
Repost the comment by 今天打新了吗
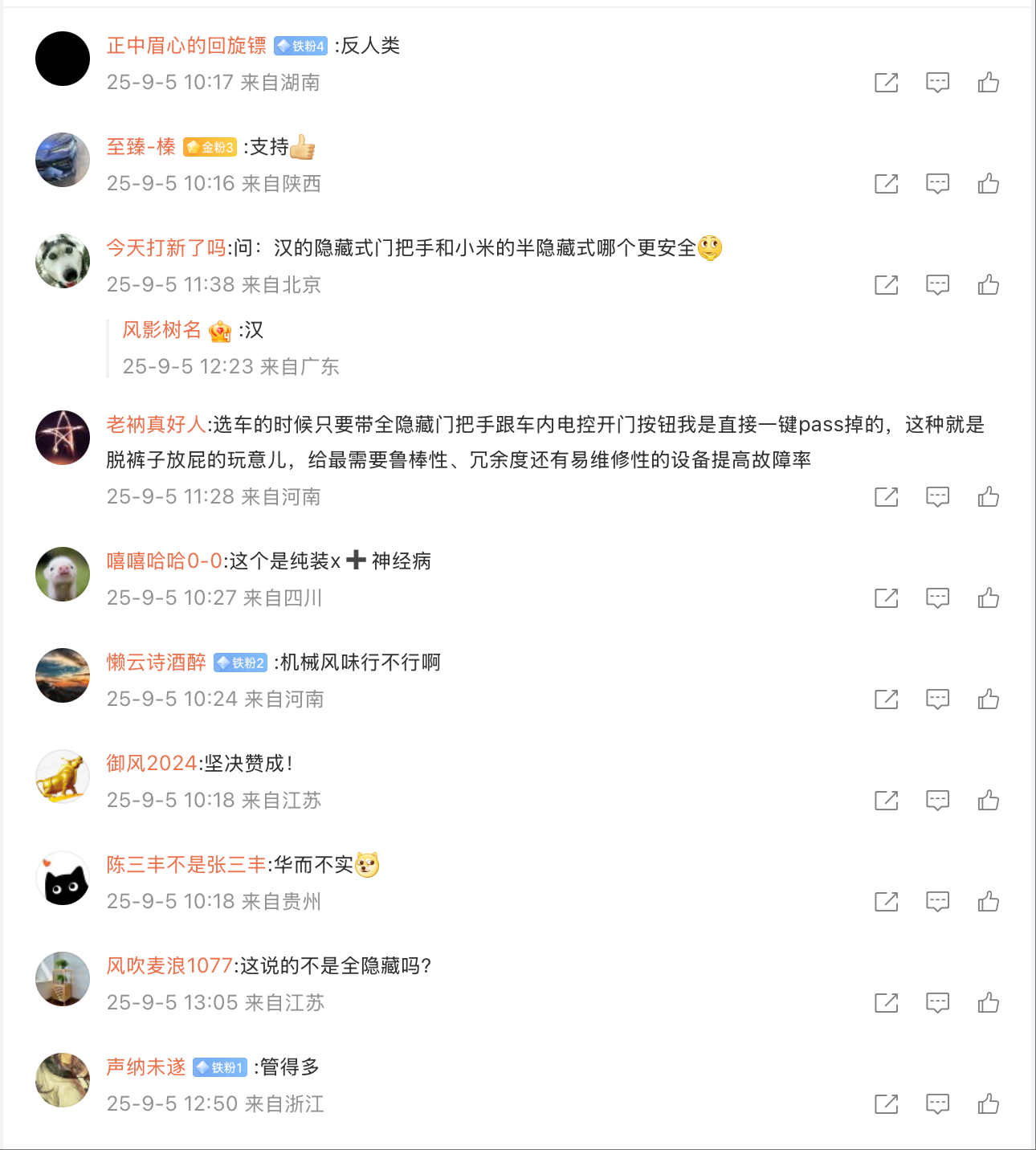(886, 284)
